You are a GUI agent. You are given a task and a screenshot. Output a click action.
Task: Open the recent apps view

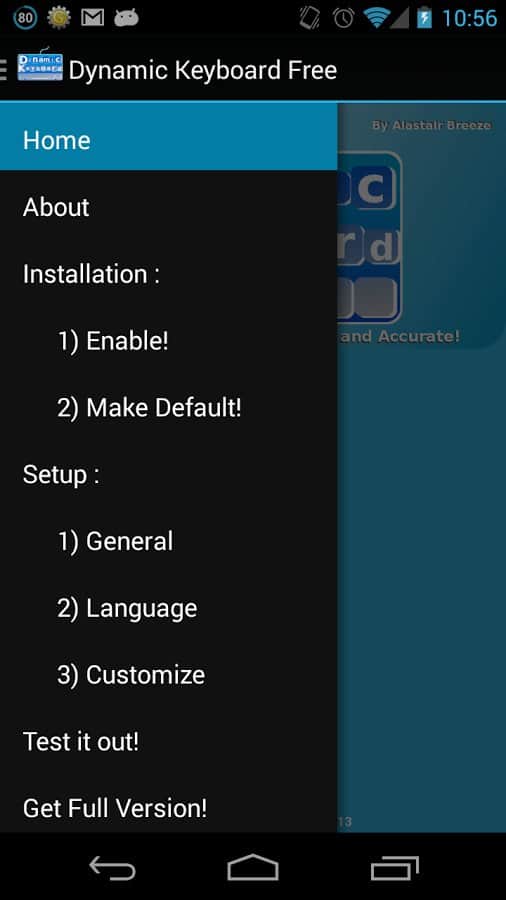tap(394, 868)
